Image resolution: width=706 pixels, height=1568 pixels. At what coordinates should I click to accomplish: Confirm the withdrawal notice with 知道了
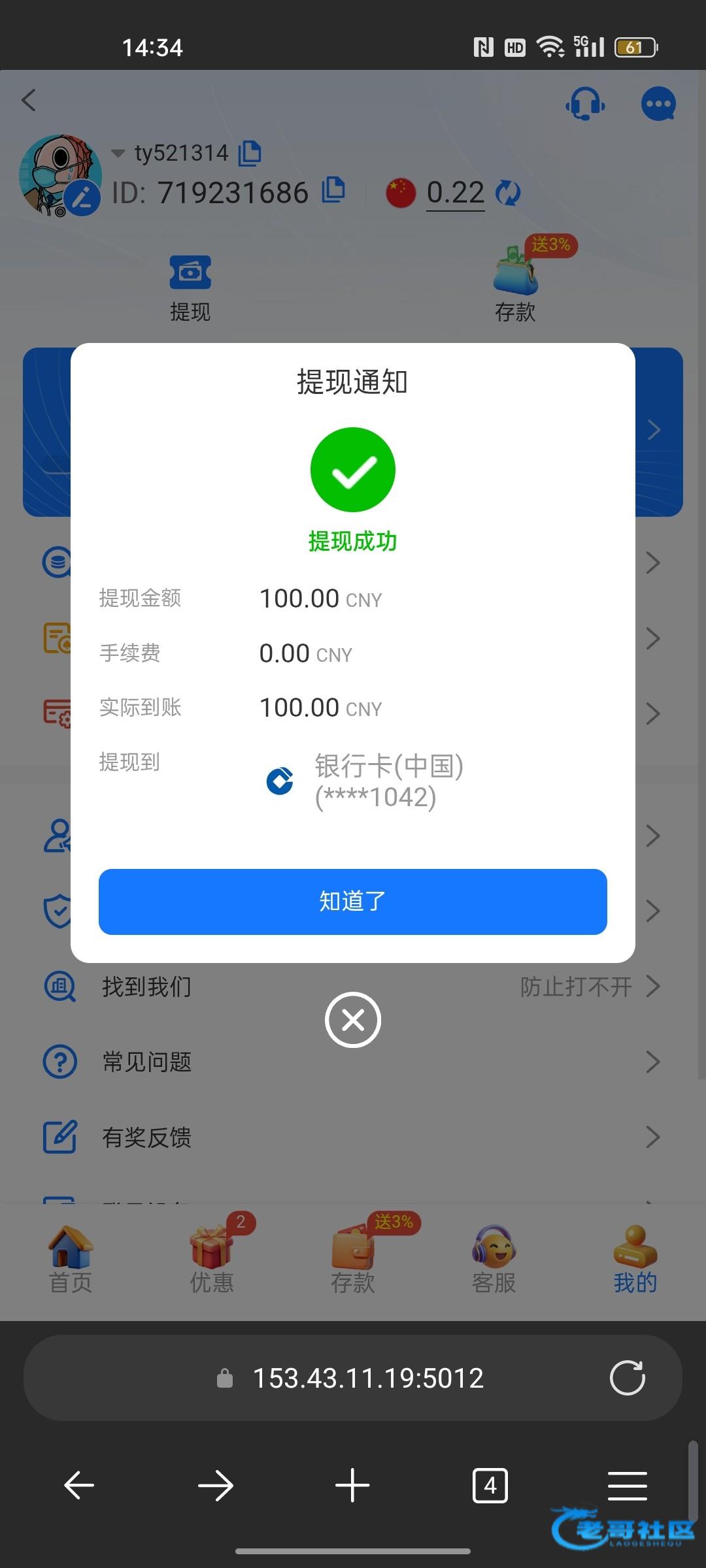(x=352, y=901)
